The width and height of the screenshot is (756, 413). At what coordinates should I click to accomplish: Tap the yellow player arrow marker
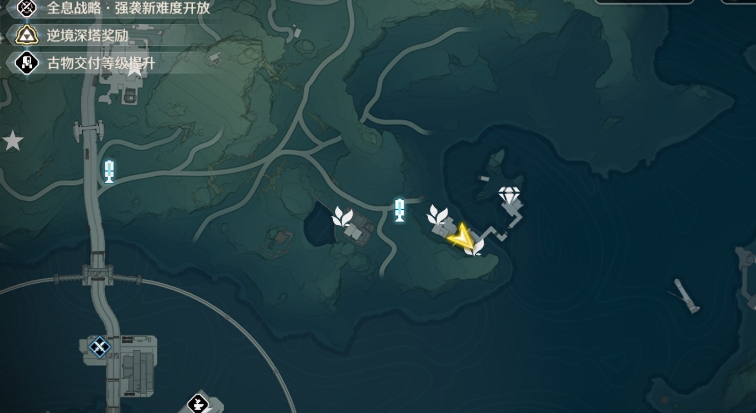tap(461, 236)
